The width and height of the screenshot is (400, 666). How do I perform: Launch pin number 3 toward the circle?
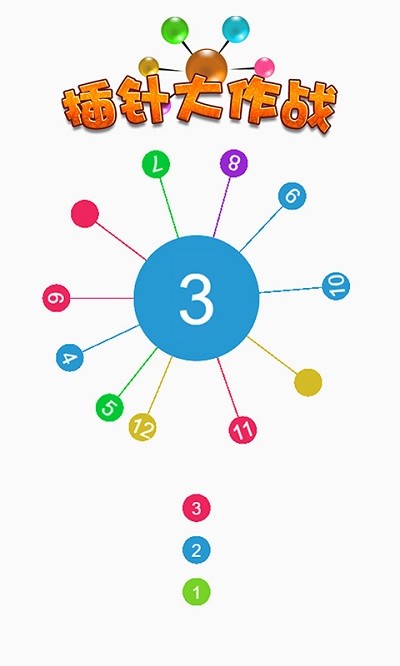[196, 508]
